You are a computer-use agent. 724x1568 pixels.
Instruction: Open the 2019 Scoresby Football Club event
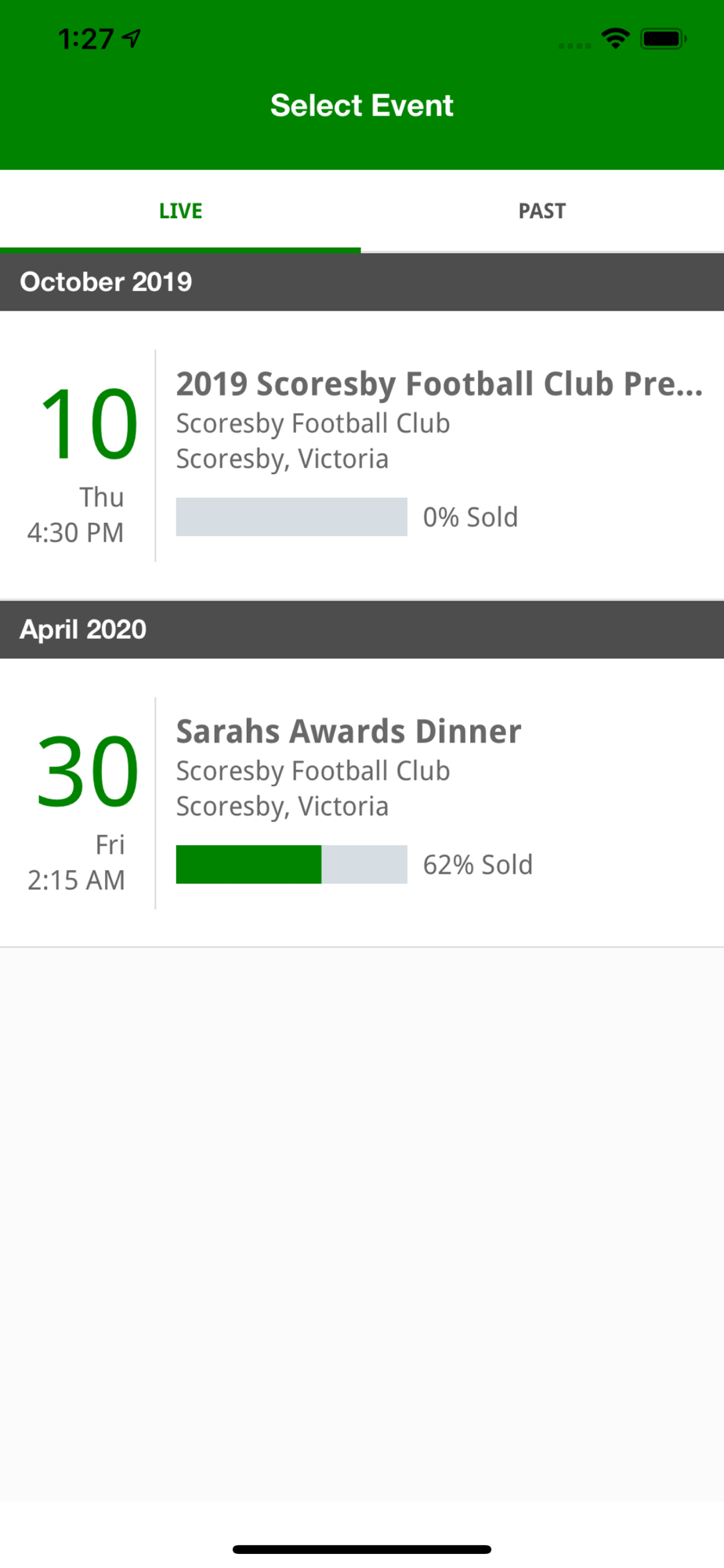tap(362, 456)
